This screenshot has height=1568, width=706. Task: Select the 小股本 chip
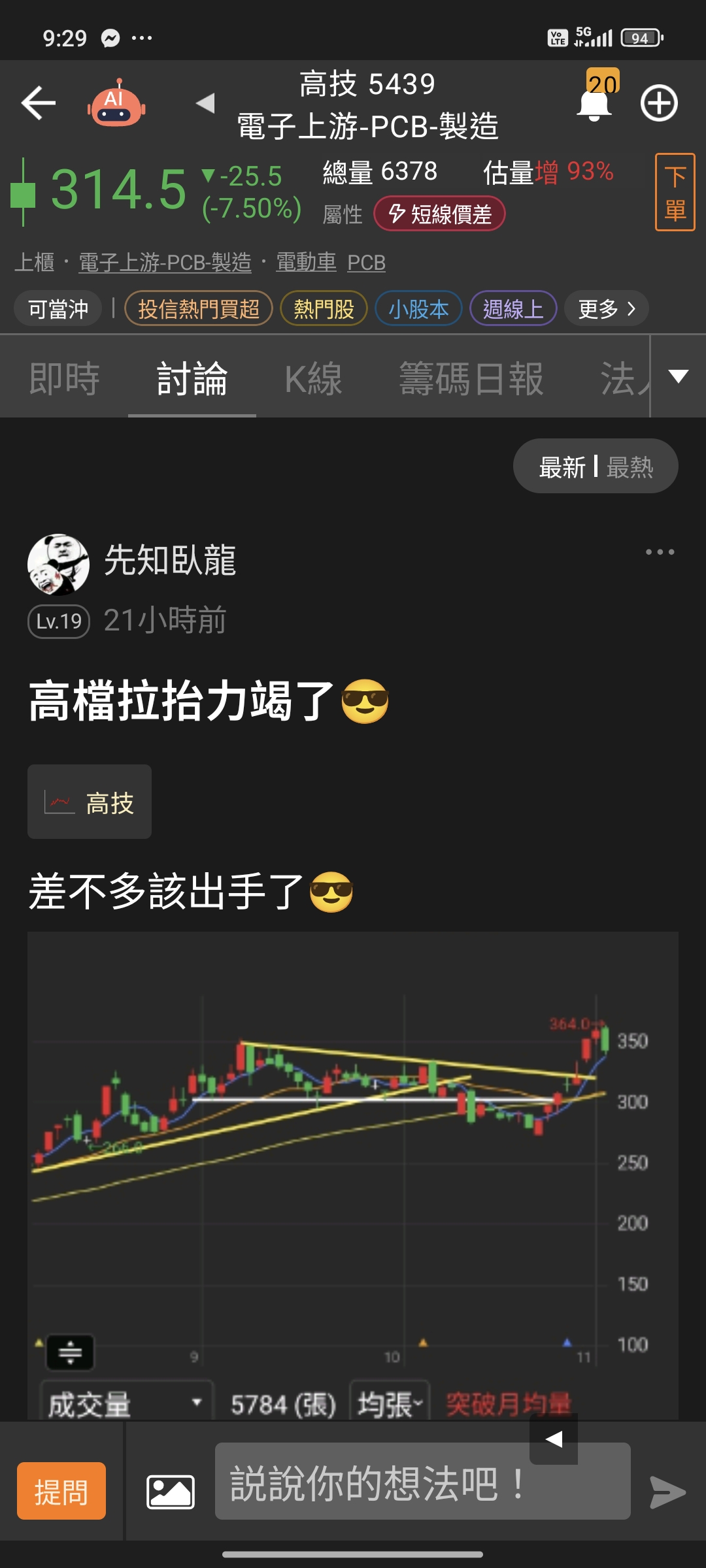click(x=418, y=308)
